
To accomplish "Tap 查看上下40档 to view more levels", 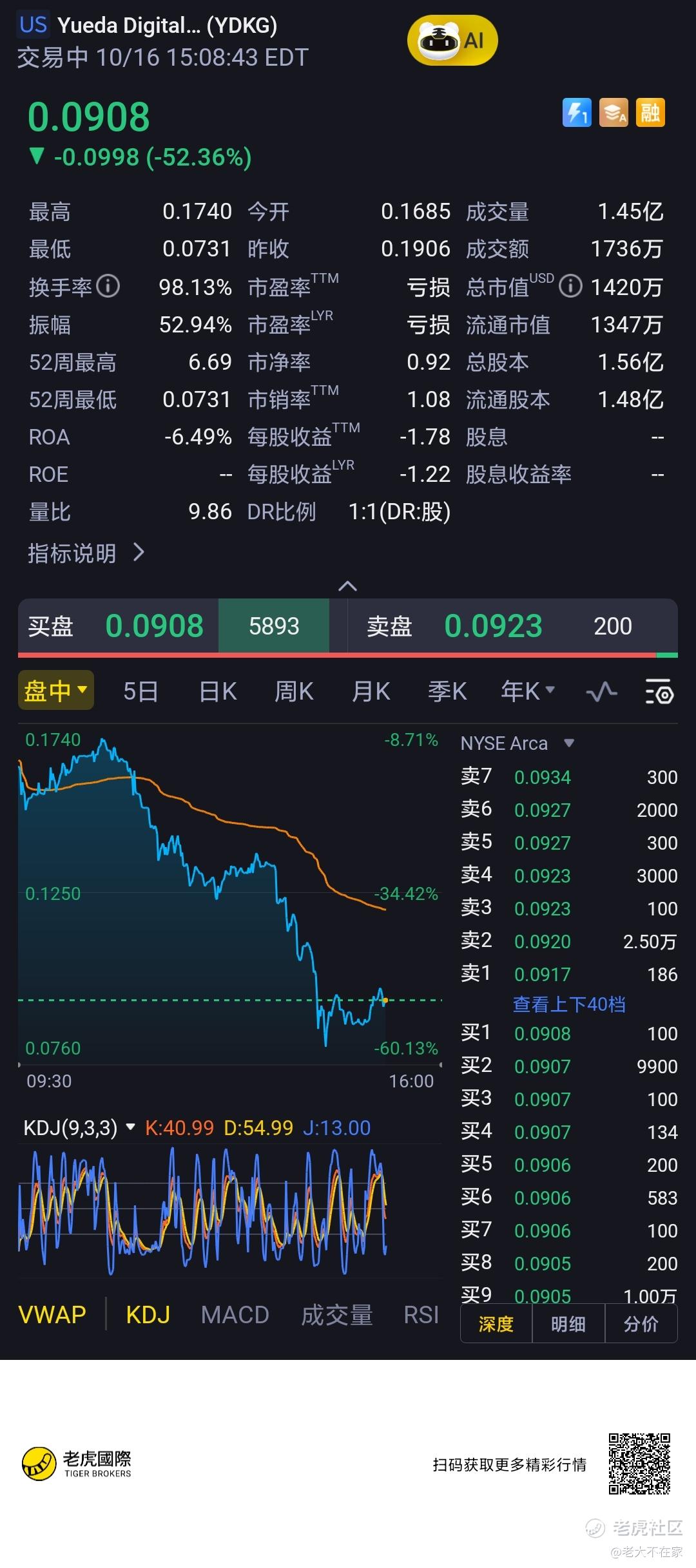I will coord(568,1004).
